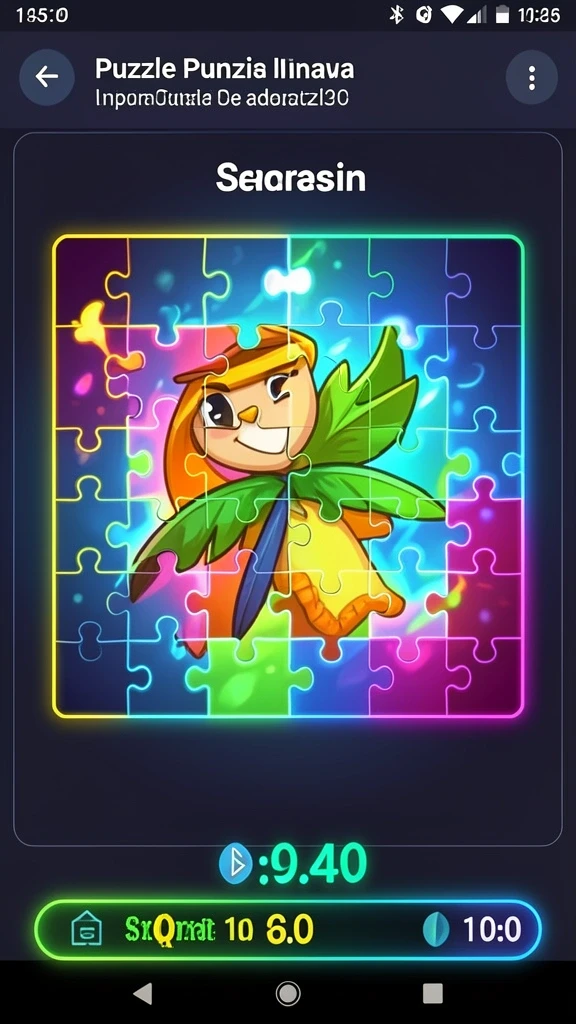
Task: Open the three-dot overflow menu
Action: click(x=532, y=78)
